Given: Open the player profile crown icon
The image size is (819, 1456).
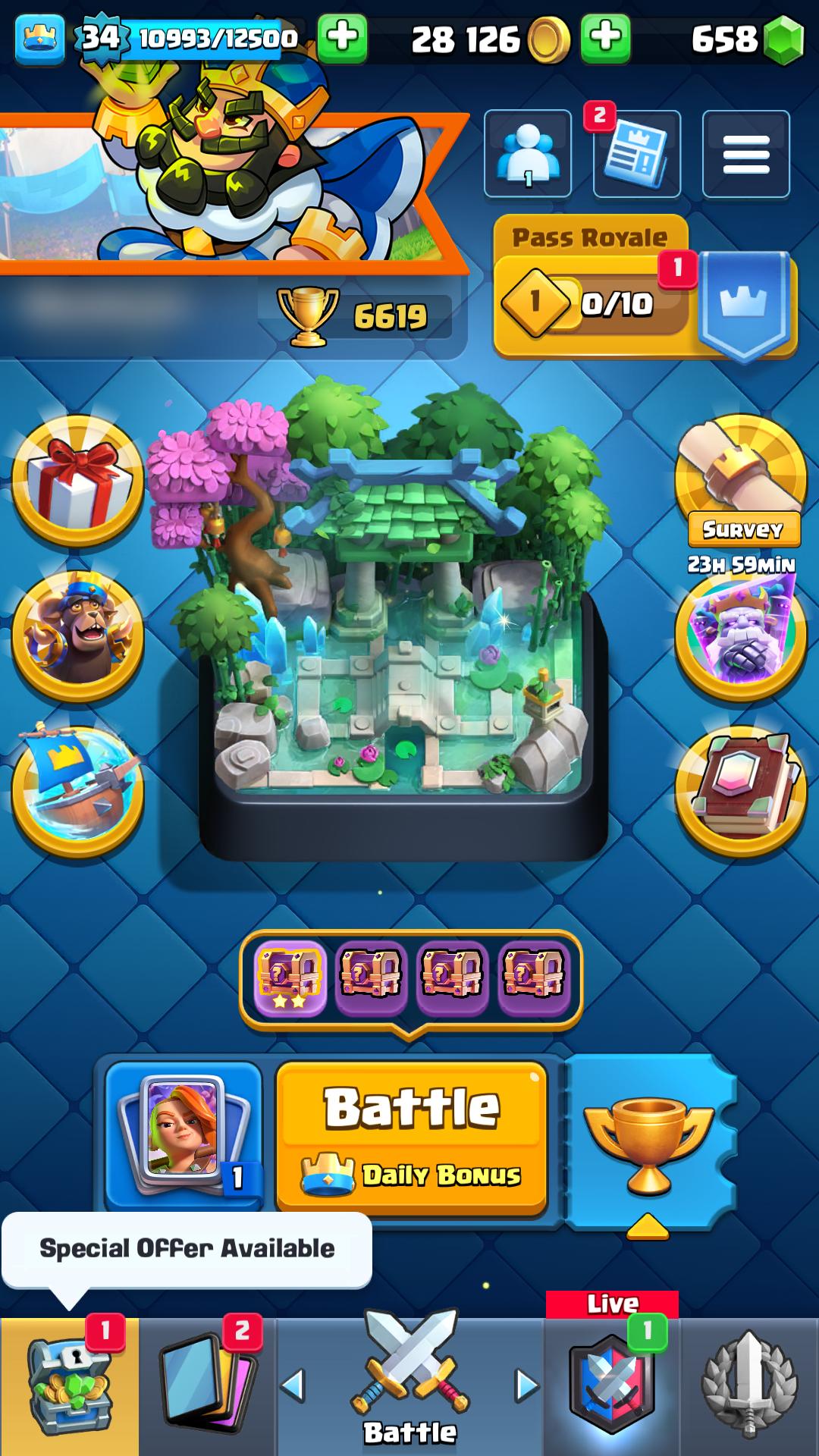Looking at the screenshot, I should click(39, 38).
